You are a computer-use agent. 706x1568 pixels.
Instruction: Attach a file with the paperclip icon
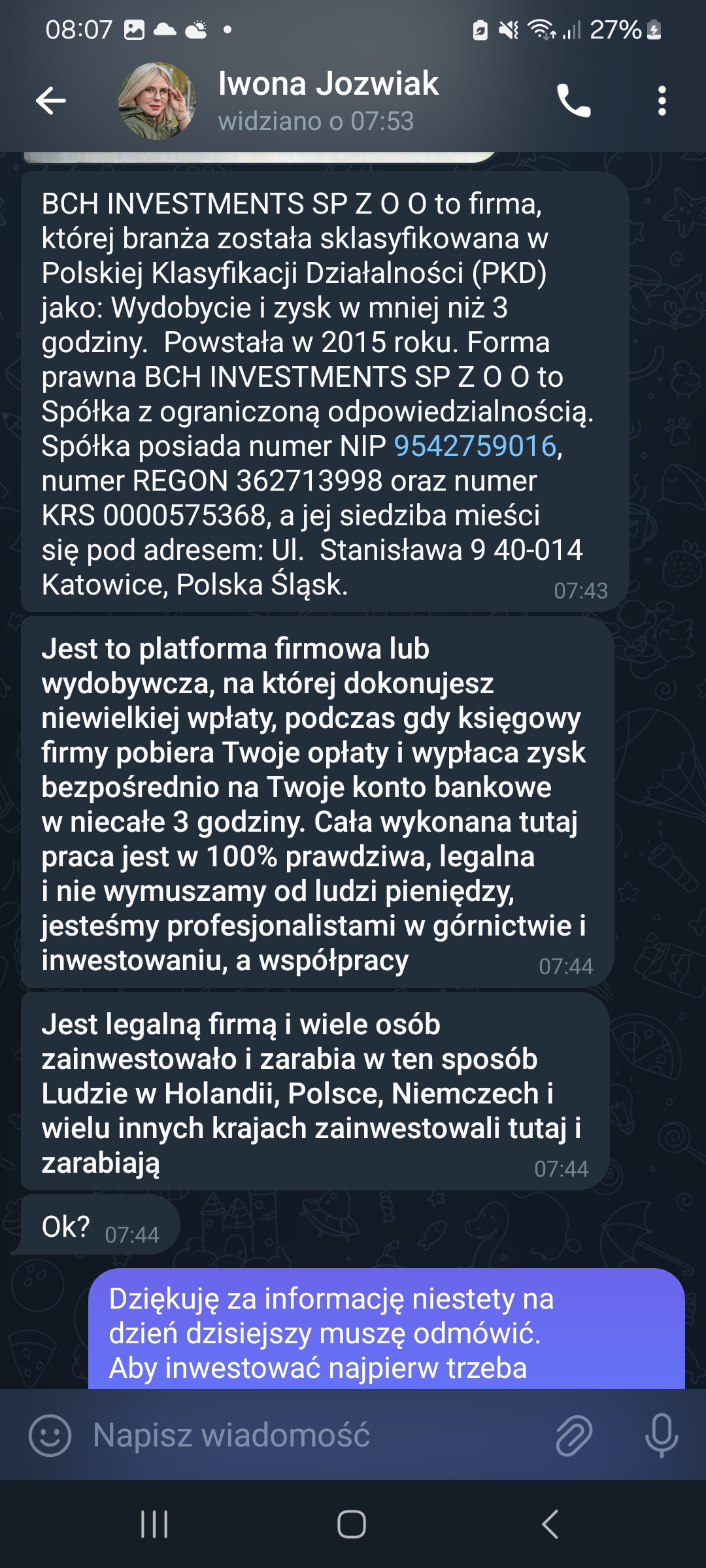coord(573,1435)
